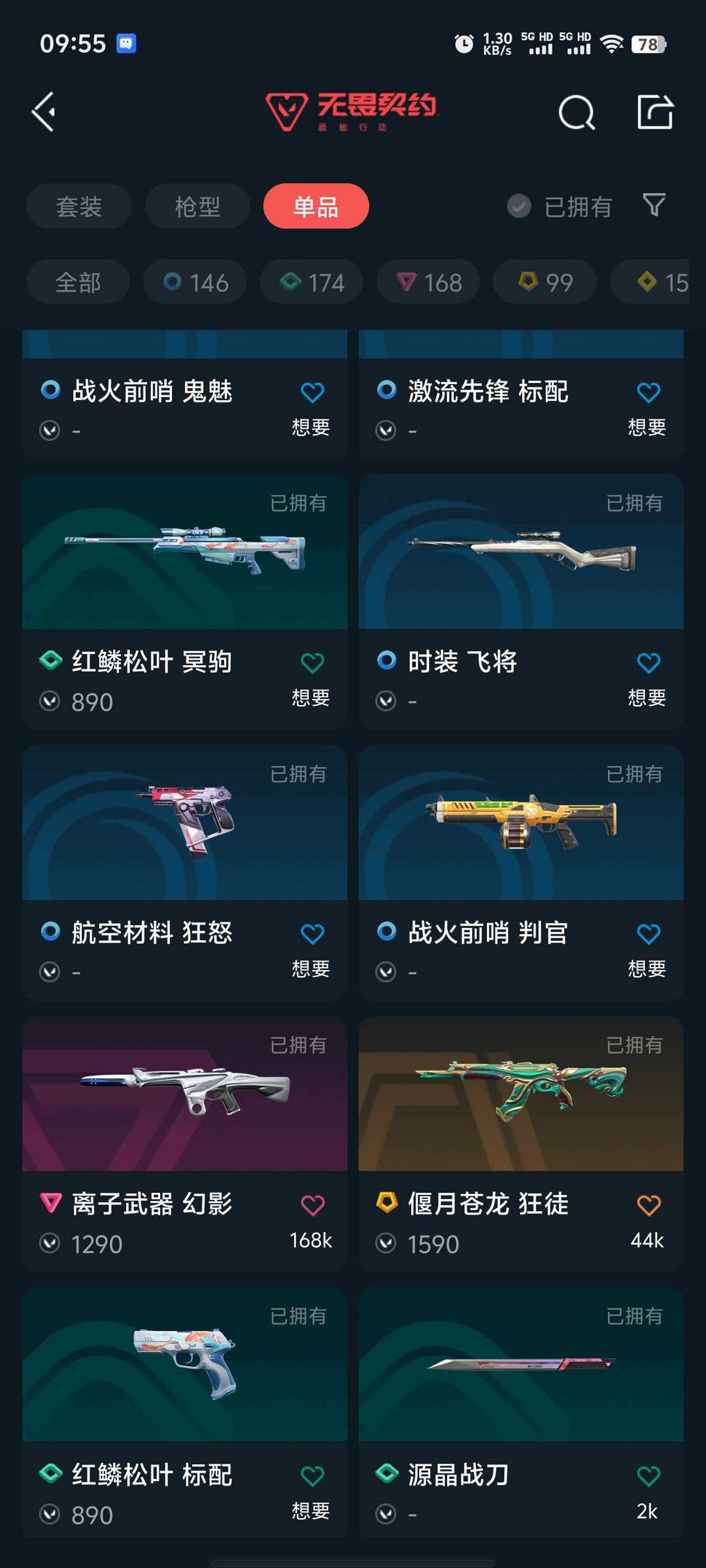Filter by the 146 blue rarity chip

[195, 282]
